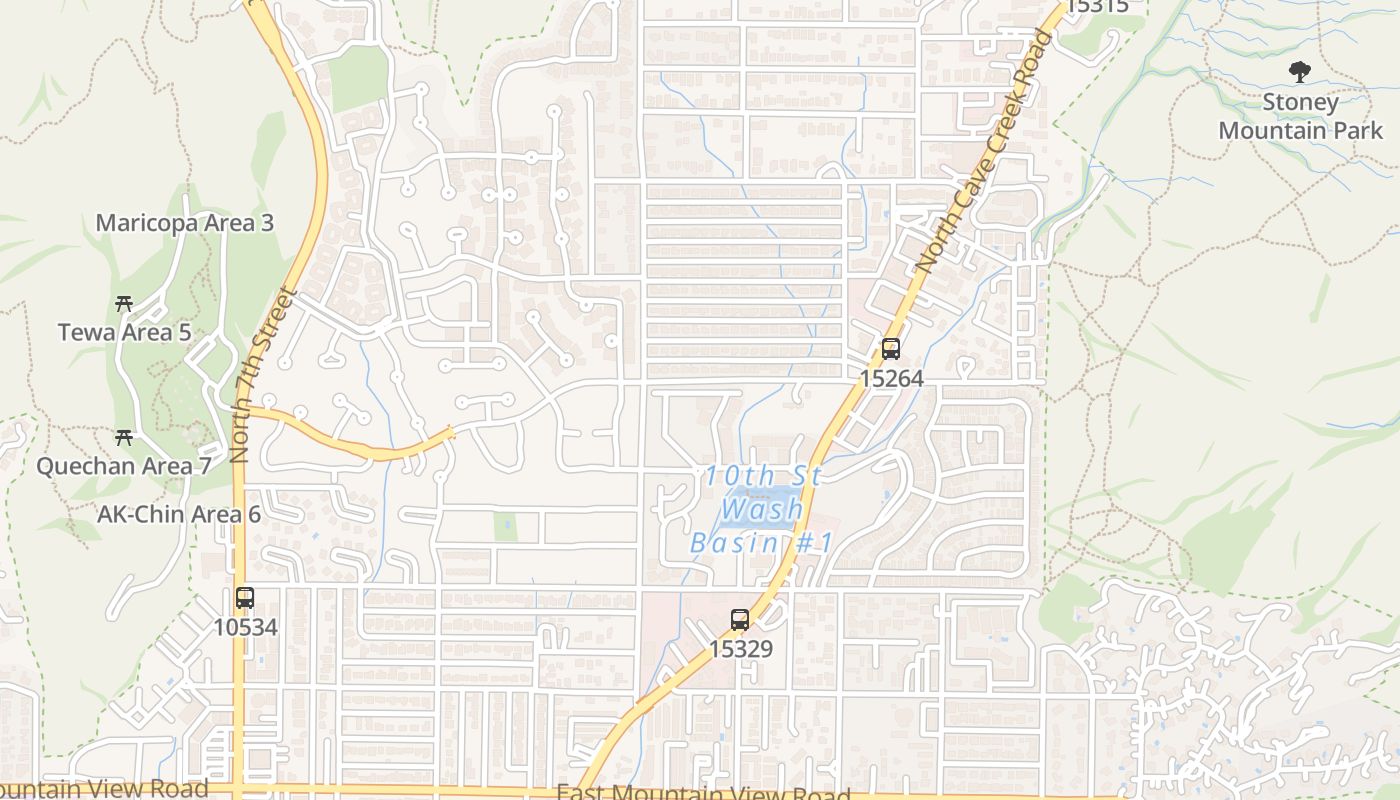The height and width of the screenshot is (800, 1400).
Task: Open bus stop 10534 on map
Action: (245, 598)
